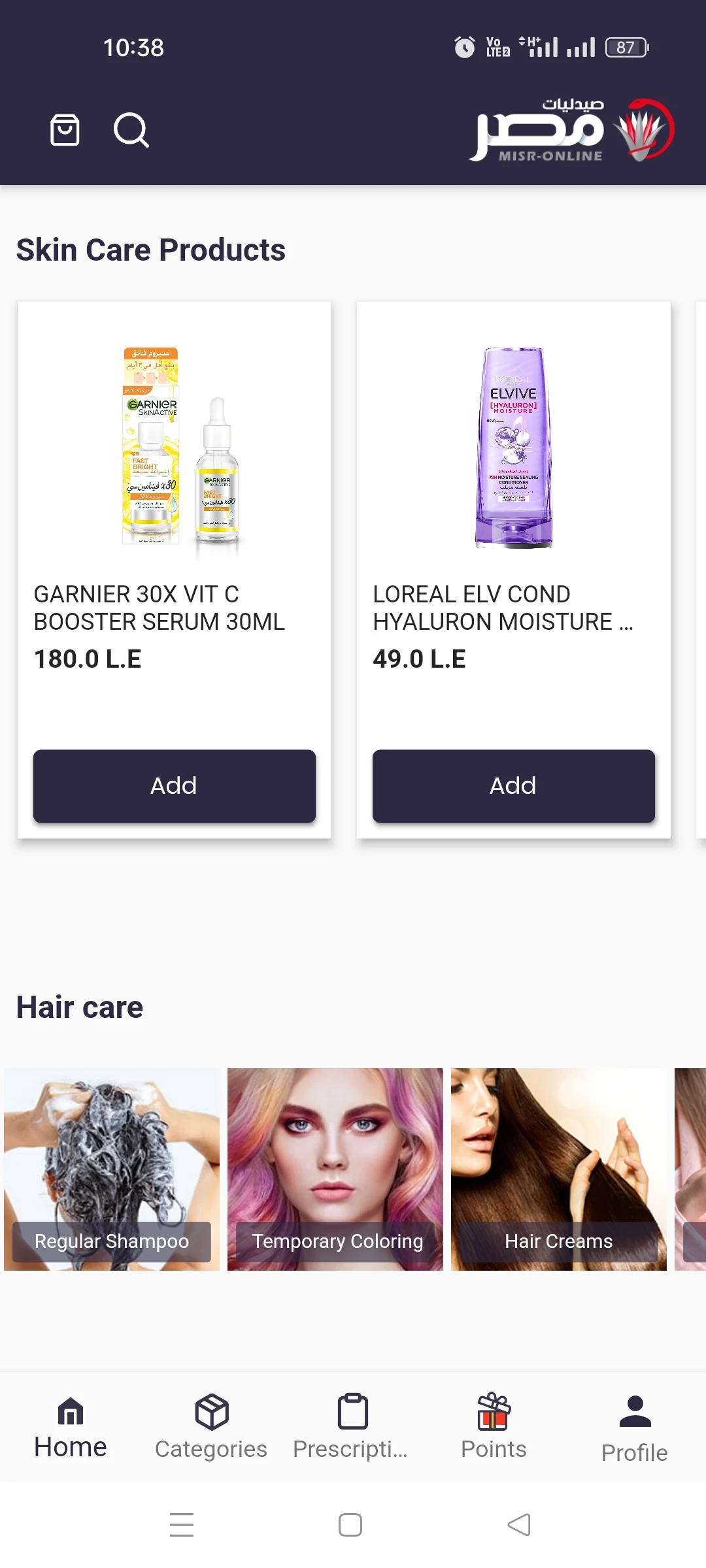Open the search icon
Image resolution: width=706 pixels, height=1568 pixels.
(131, 130)
